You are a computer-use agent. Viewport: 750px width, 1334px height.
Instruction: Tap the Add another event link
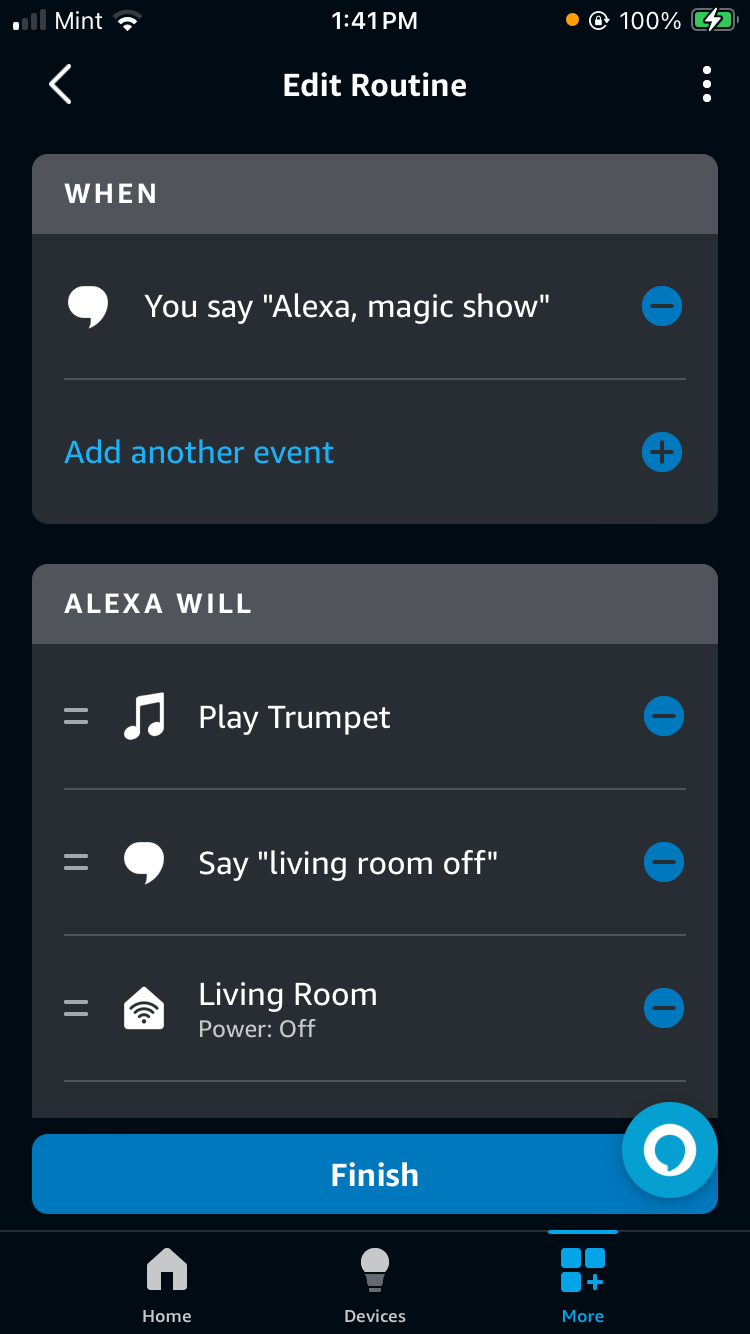pos(199,452)
